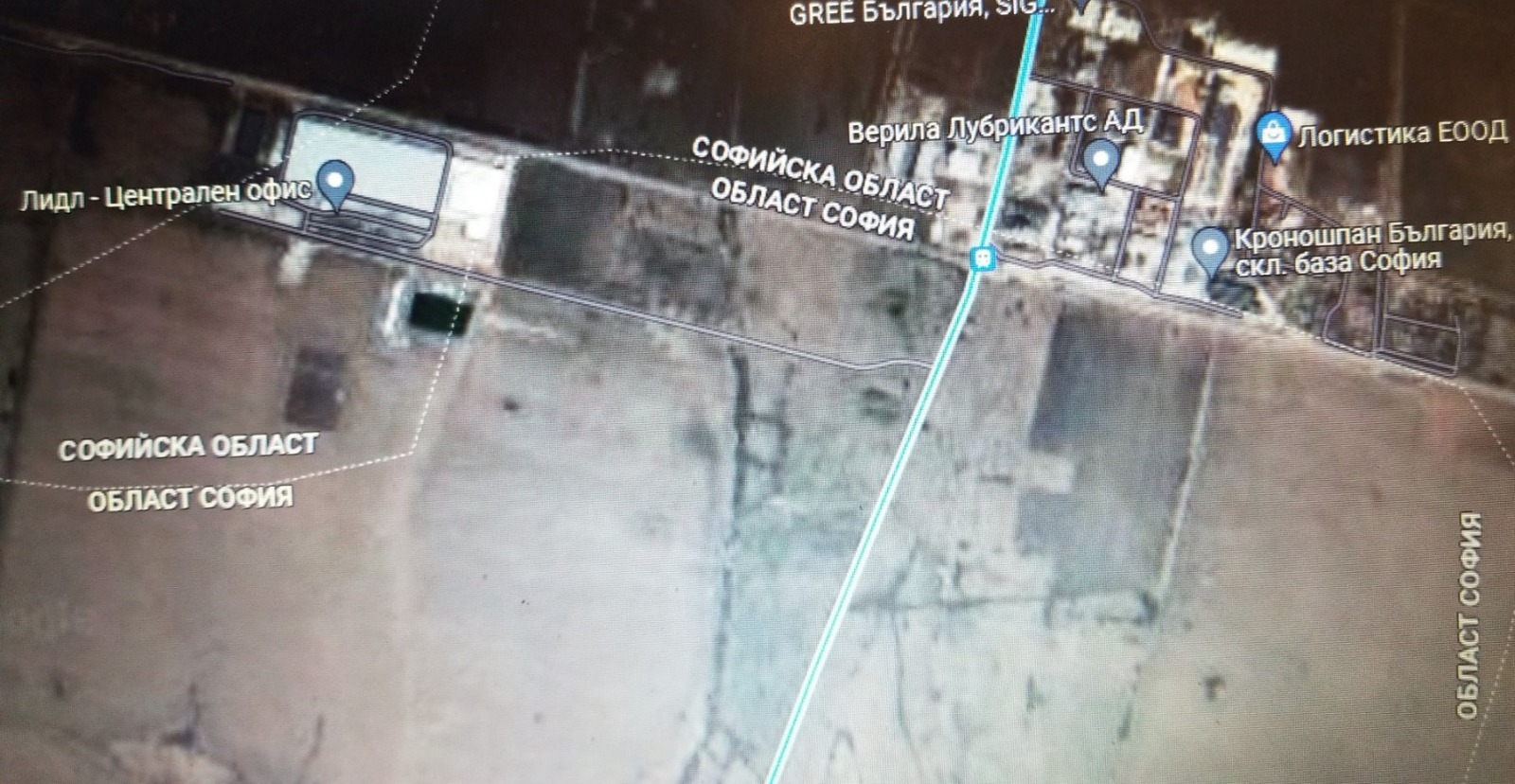Select the GREE България place label
Viewport: 1515px width, 784px height.
906,13
